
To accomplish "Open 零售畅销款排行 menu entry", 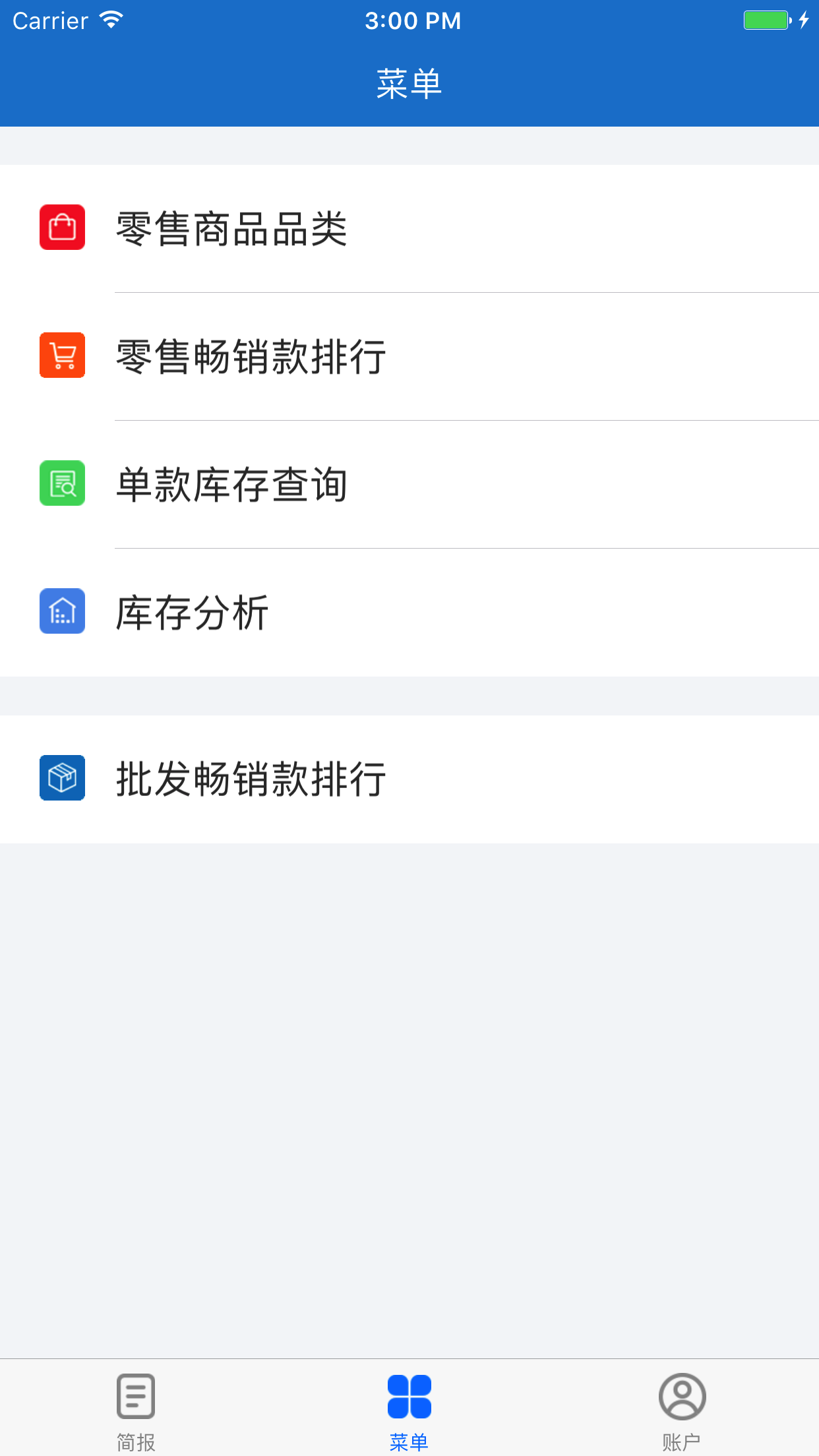I will pos(251,356).
